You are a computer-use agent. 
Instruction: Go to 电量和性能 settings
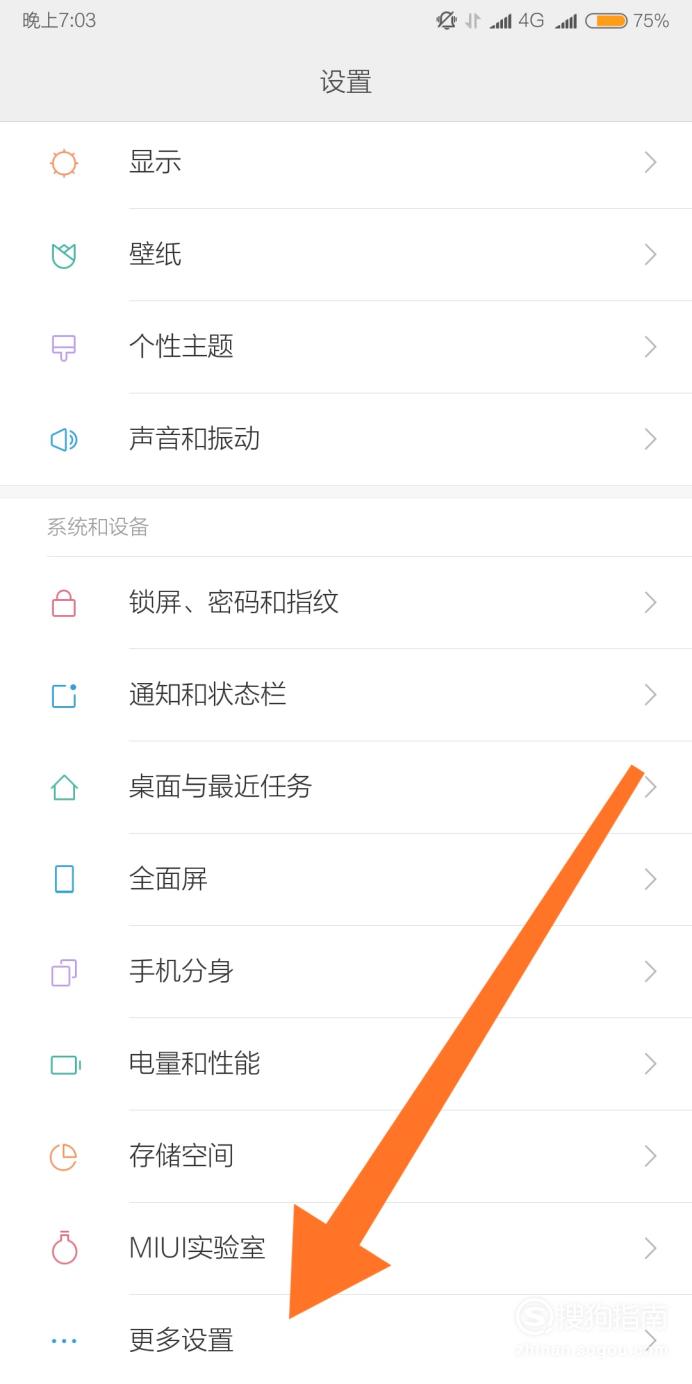pos(346,1064)
